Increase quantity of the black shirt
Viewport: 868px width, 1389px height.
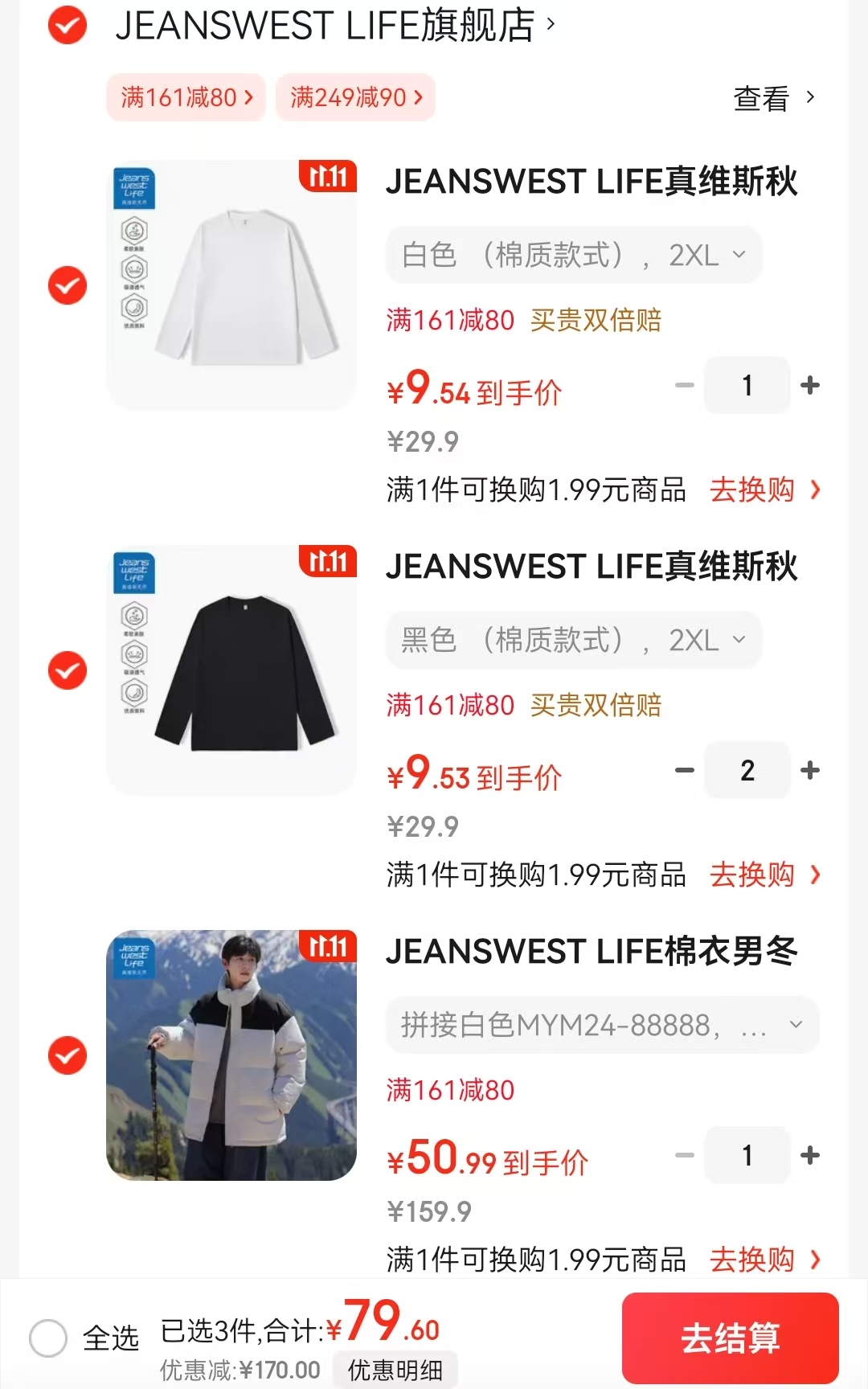810,770
